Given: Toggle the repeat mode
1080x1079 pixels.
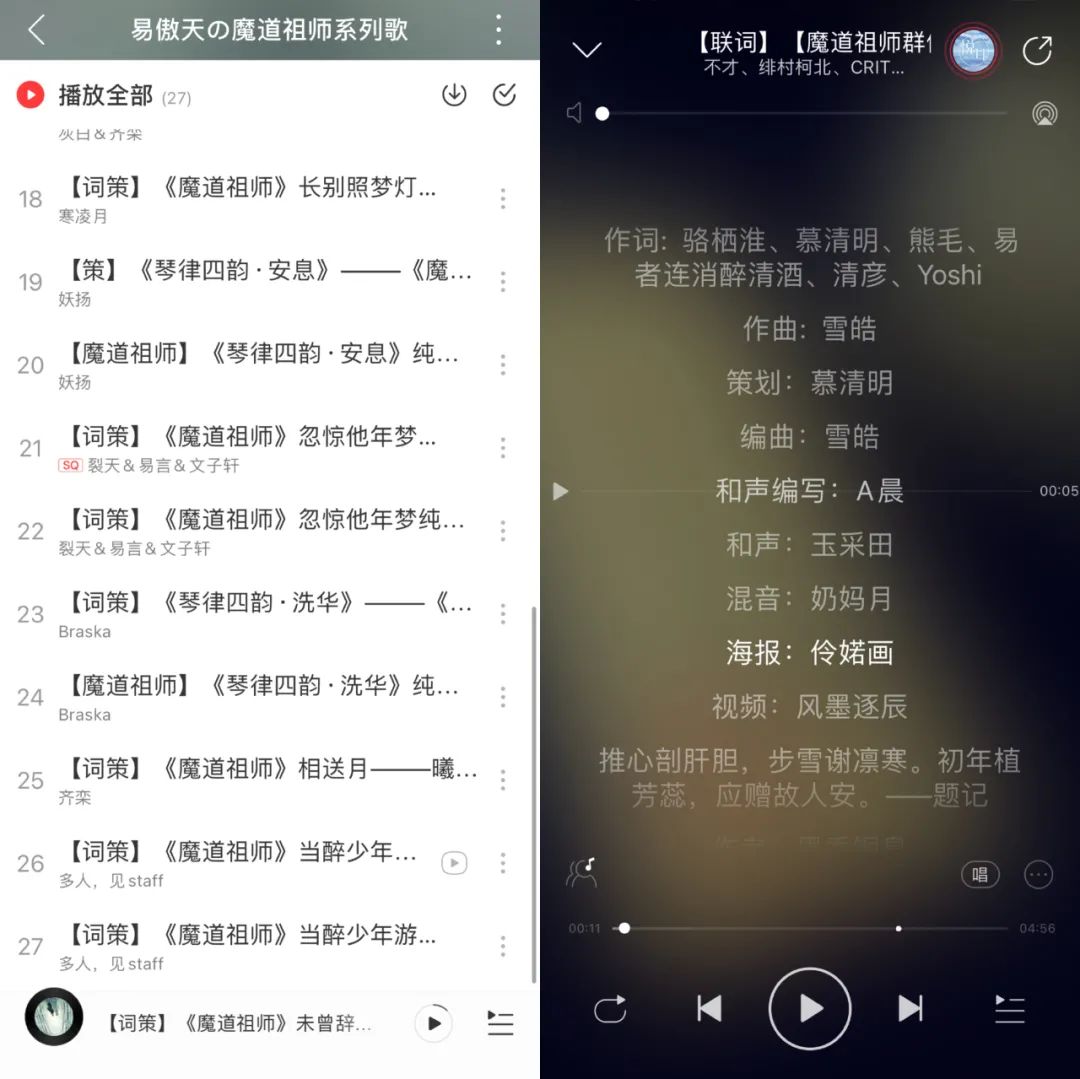Looking at the screenshot, I should click(x=610, y=1009).
